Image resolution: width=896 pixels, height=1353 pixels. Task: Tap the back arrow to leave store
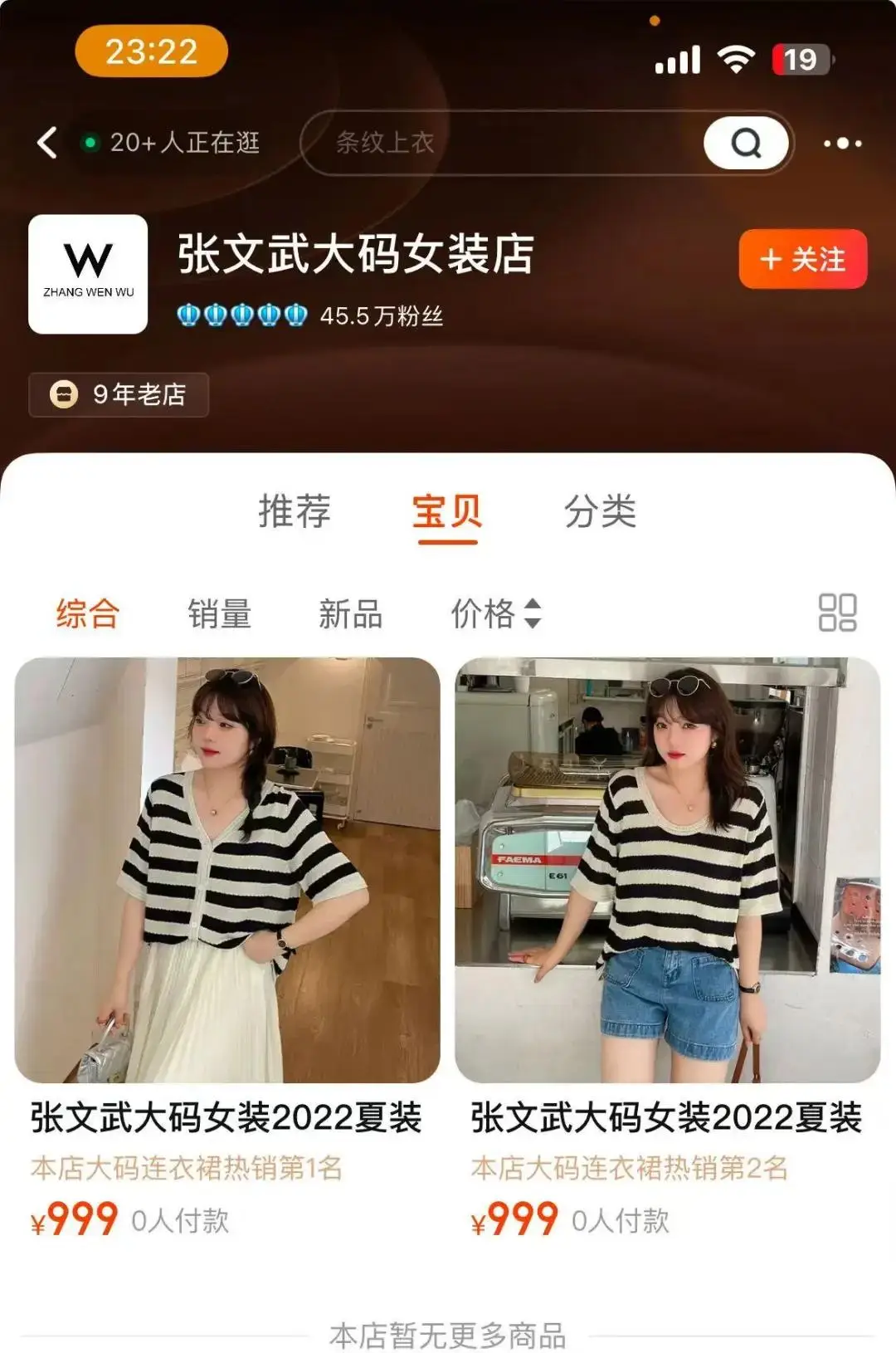click(47, 141)
